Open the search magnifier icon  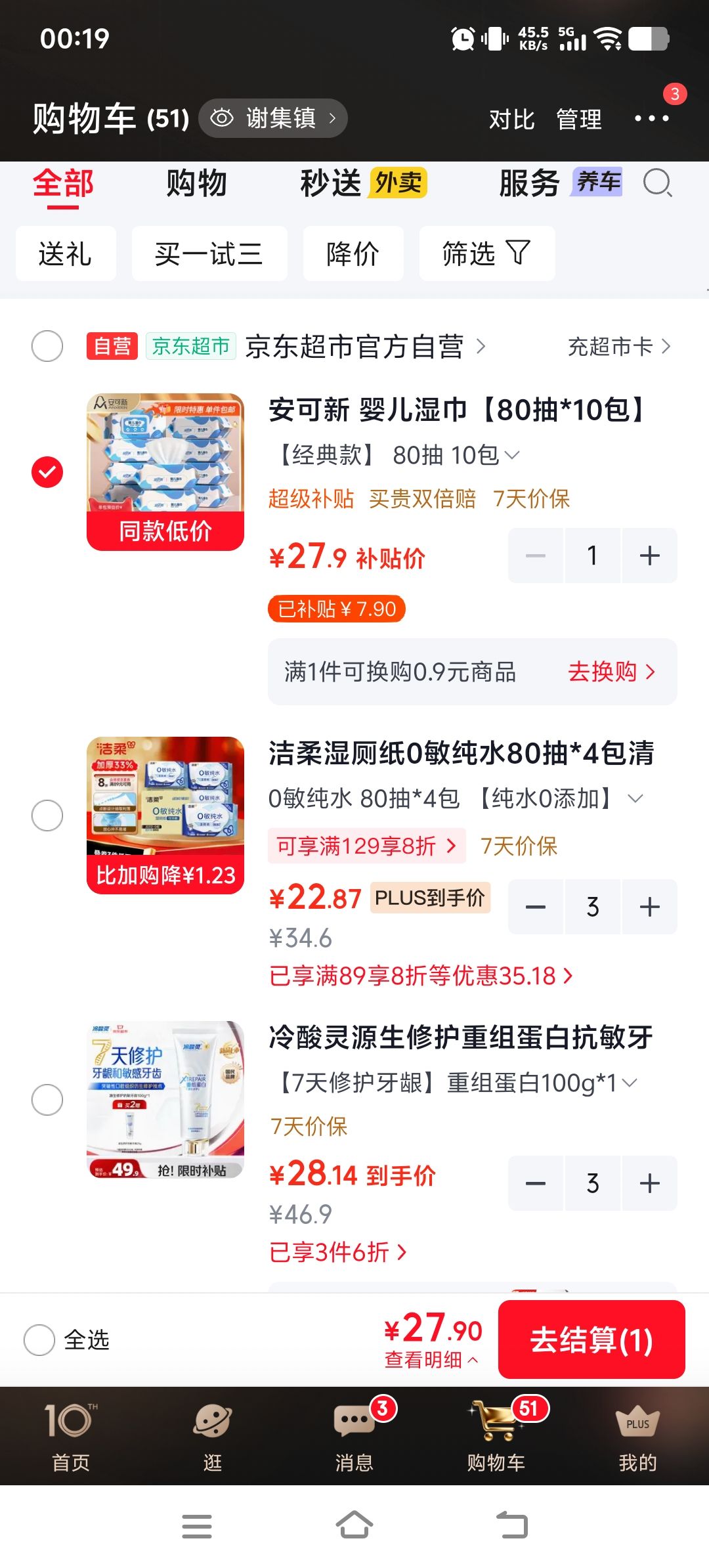658,183
